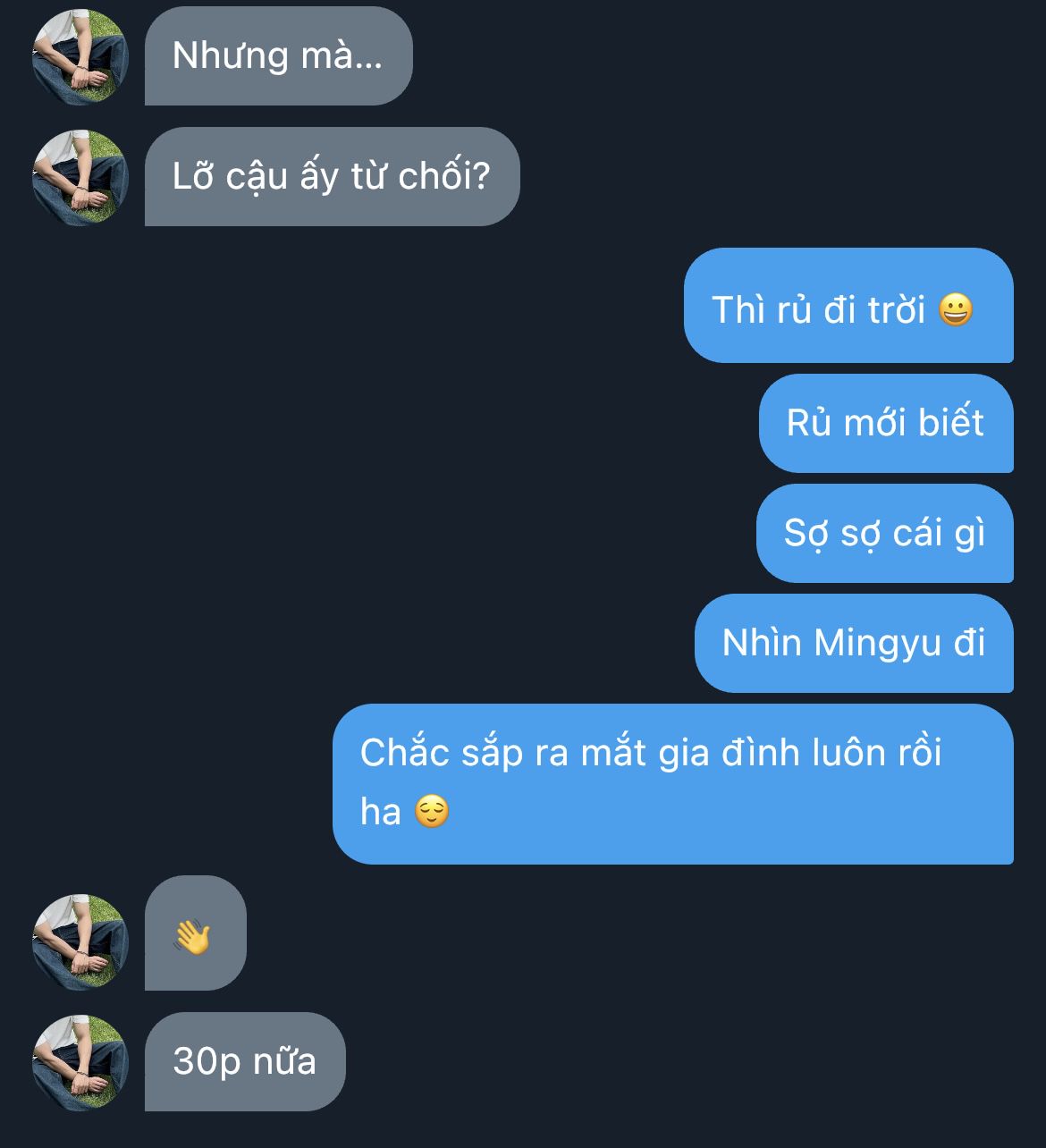View profile from the waving hand message avatar
Image resolution: width=1046 pixels, height=1148 pixels.
click(x=80, y=941)
